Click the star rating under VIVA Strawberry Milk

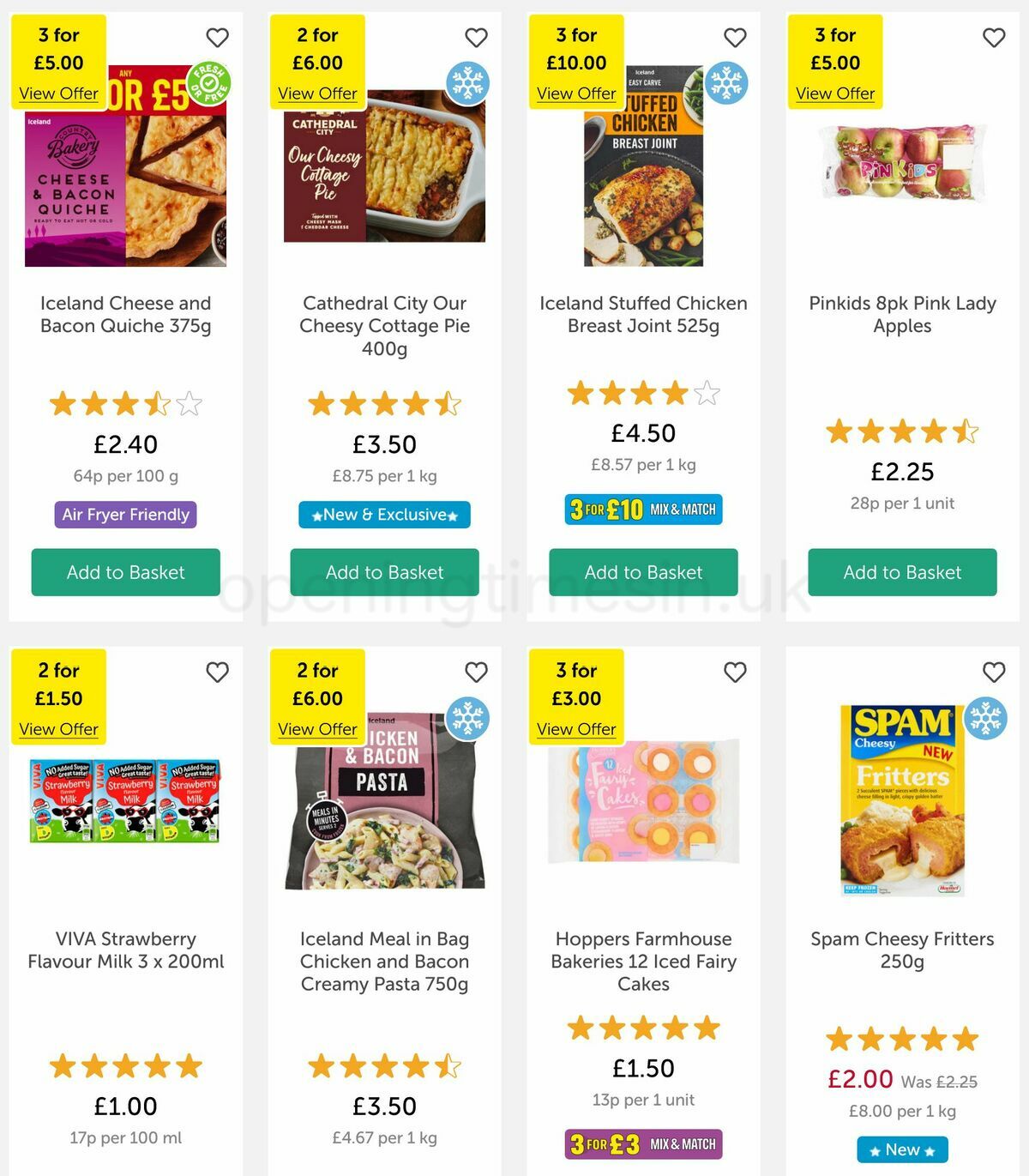point(124,1066)
